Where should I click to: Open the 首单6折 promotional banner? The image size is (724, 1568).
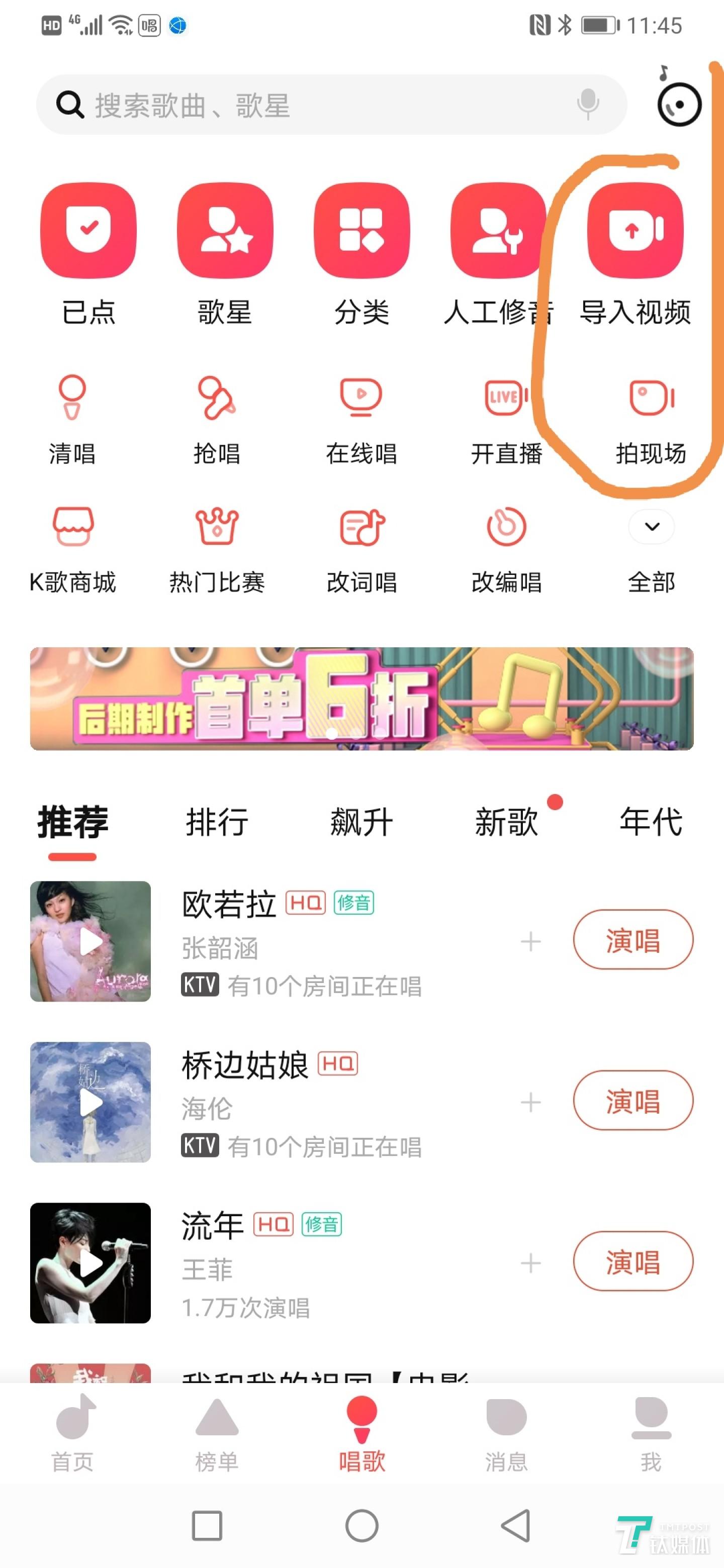click(x=361, y=699)
